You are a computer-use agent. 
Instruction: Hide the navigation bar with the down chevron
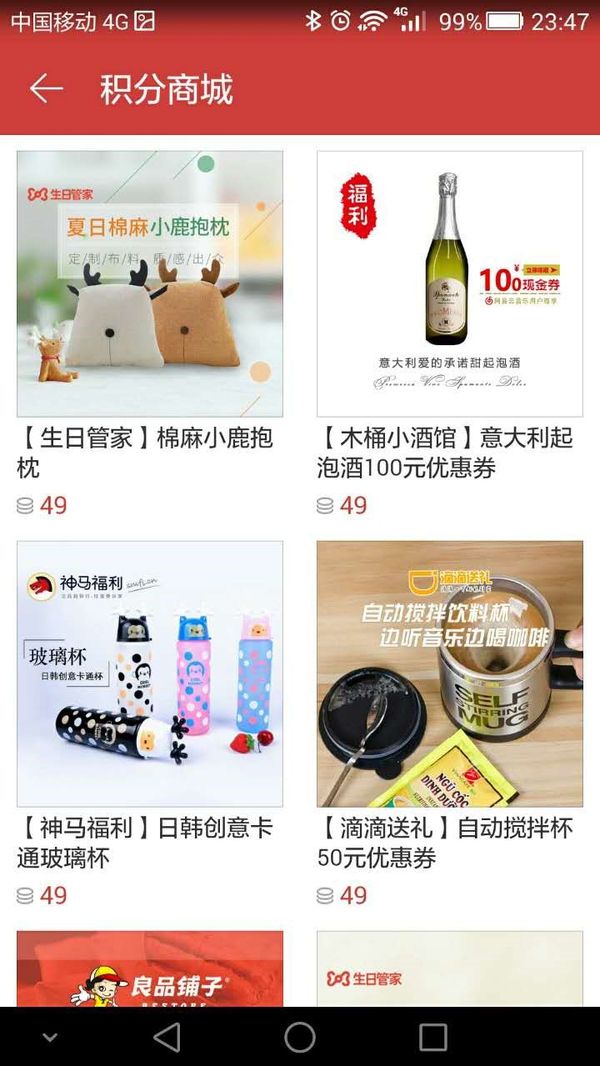tap(49, 1037)
